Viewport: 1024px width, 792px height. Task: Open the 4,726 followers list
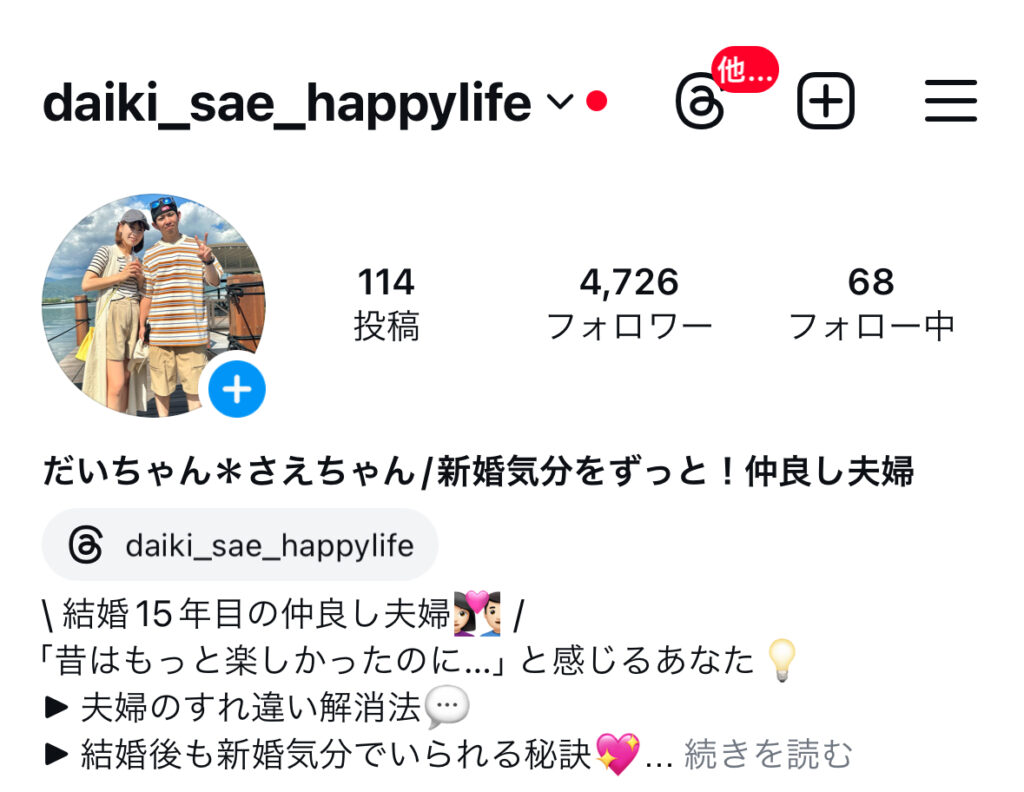tap(629, 303)
